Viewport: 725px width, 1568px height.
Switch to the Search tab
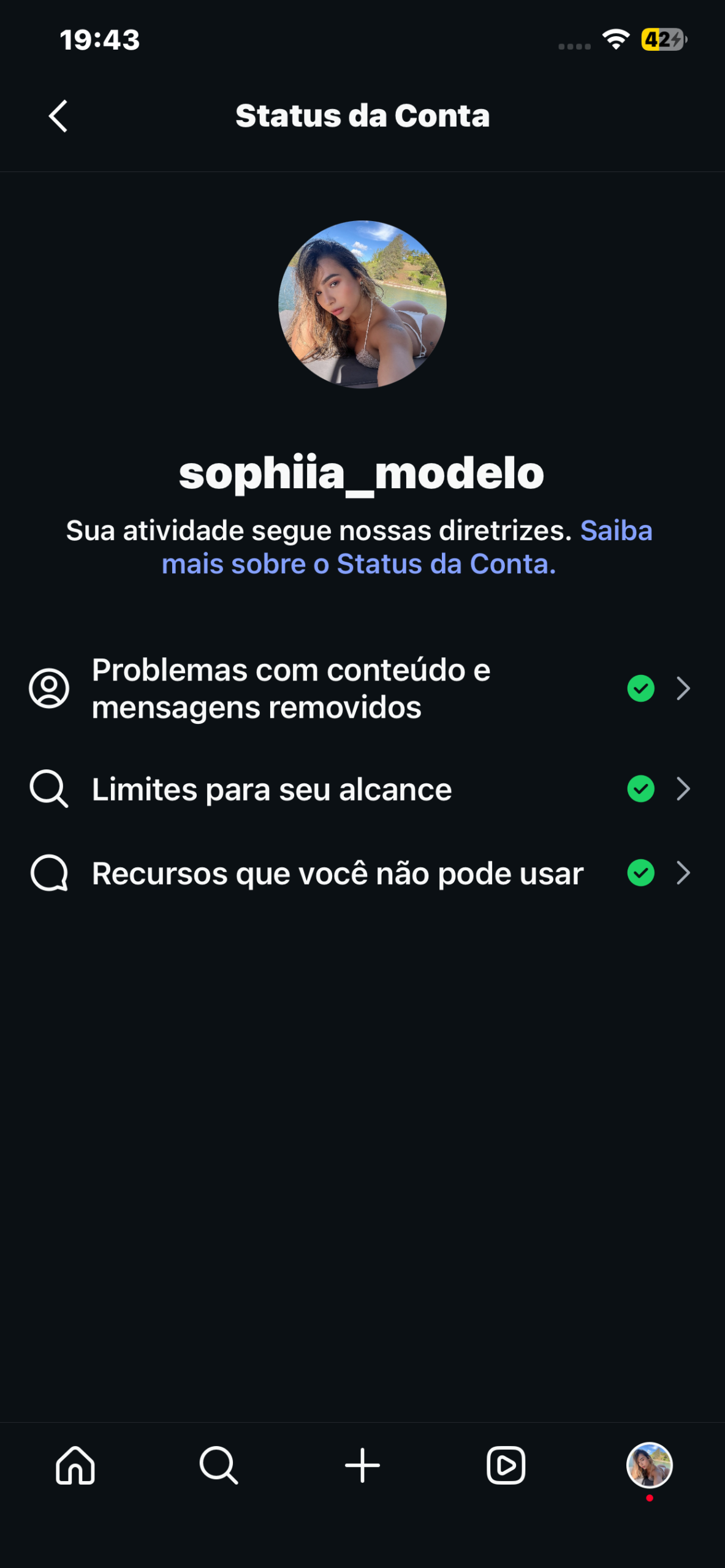pyautogui.click(x=219, y=1465)
